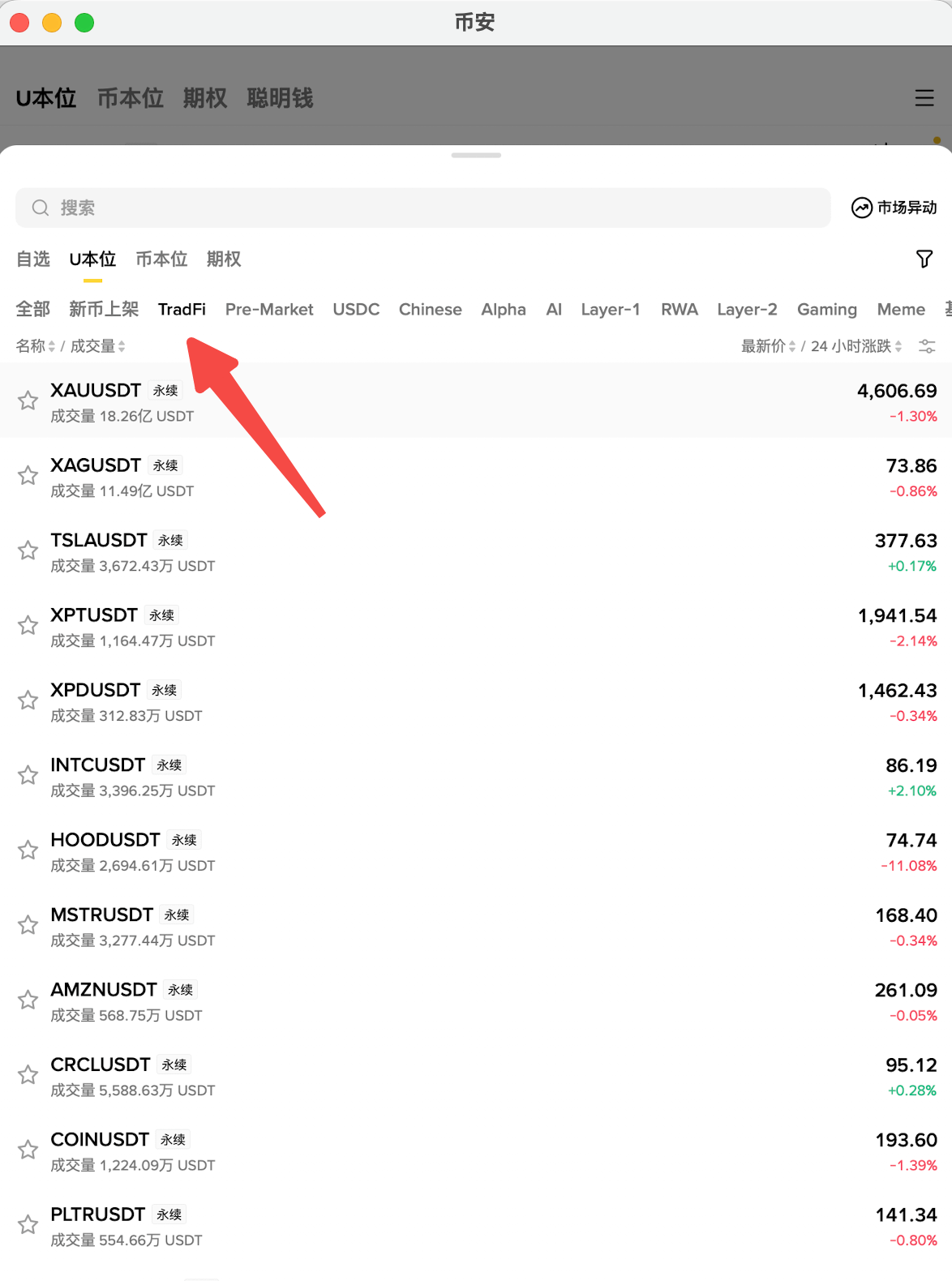
Task: Click the search magnifier icon
Action: click(x=39, y=208)
